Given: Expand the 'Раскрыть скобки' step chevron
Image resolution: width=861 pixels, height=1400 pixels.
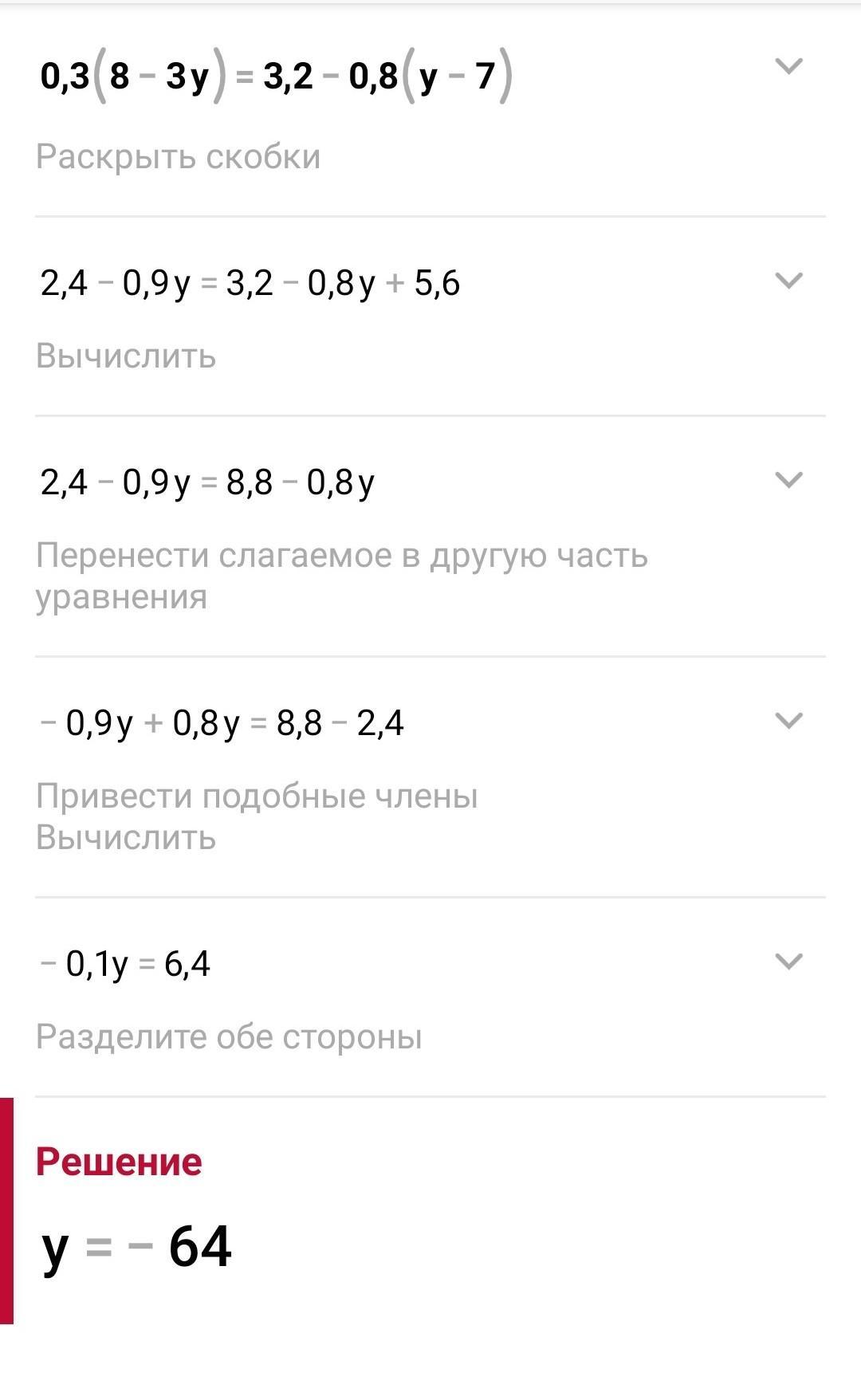Looking at the screenshot, I should pyautogui.click(x=788, y=66).
